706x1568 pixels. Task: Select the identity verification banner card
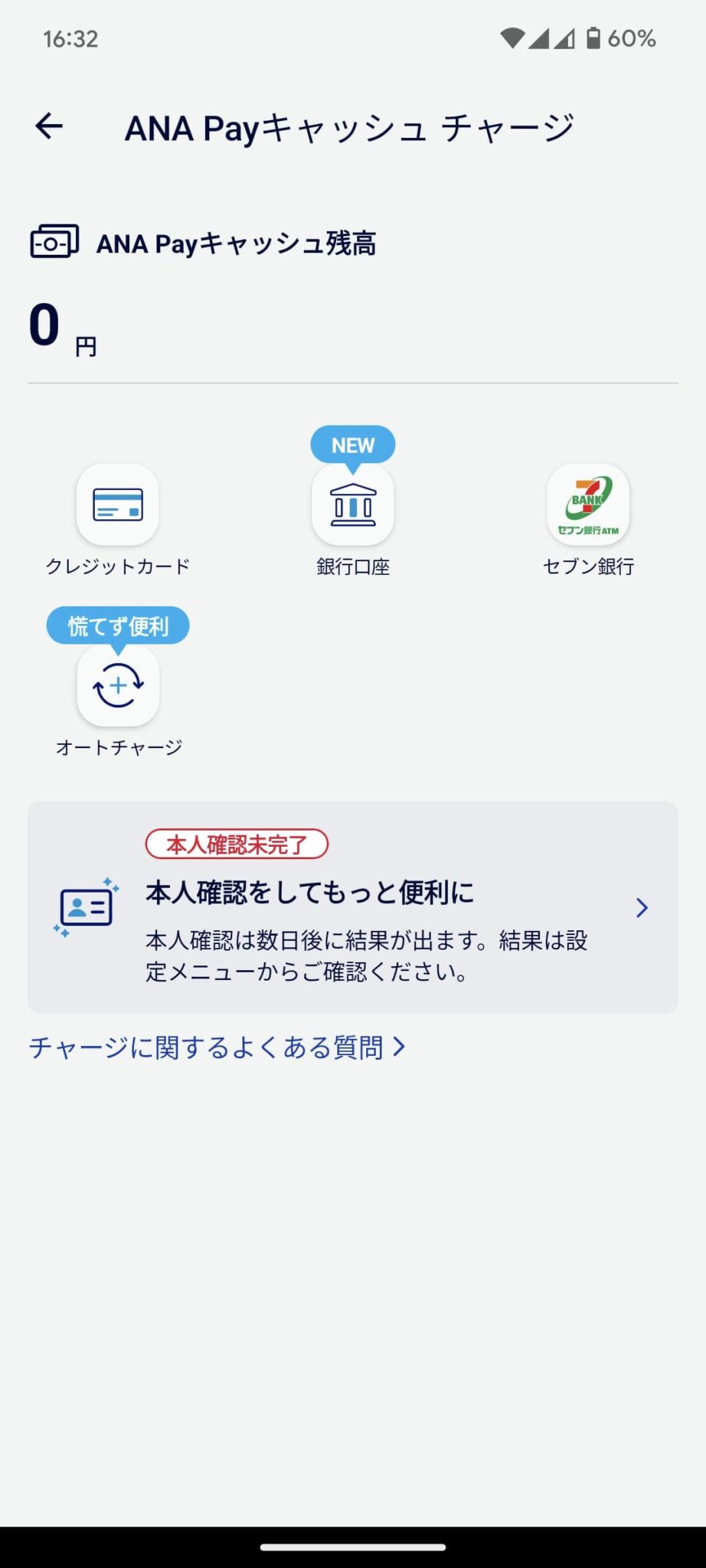pos(353,907)
